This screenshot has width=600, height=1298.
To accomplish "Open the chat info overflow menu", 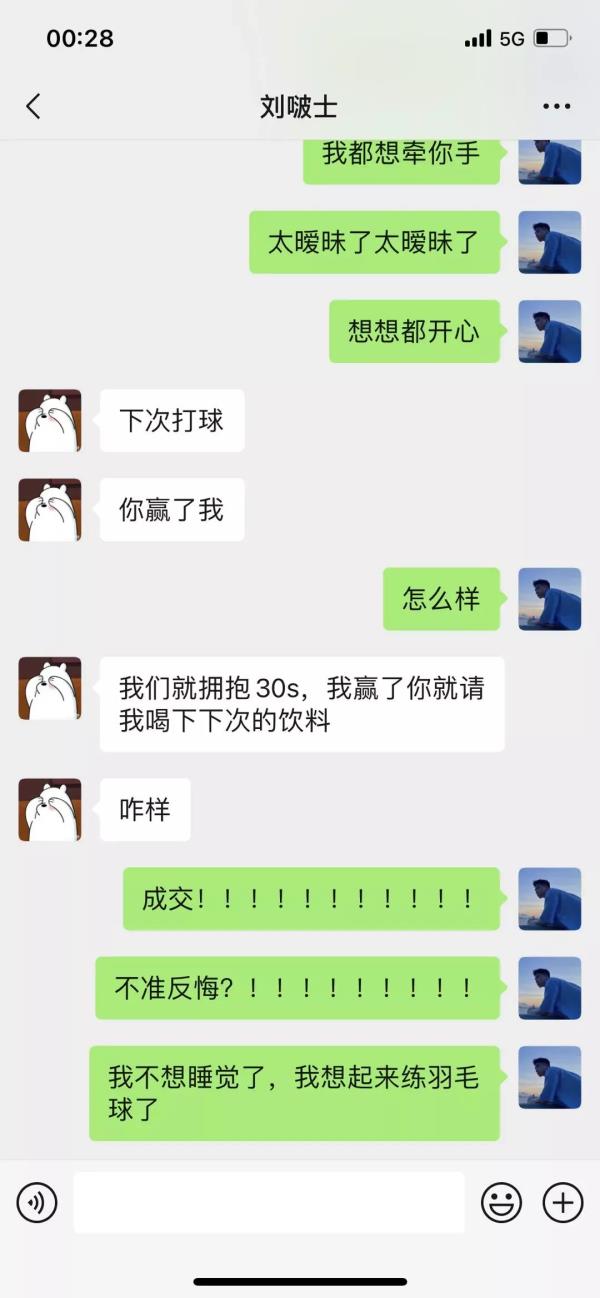I will pyautogui.click(x=556, y=107).
